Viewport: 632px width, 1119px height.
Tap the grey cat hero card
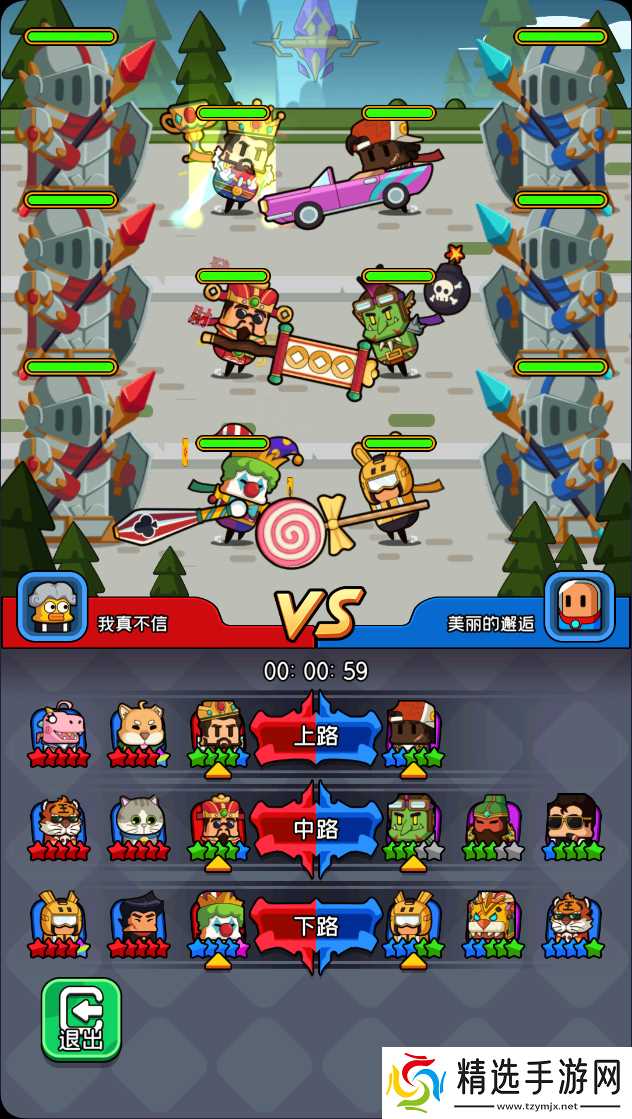[x=139, y=825]
